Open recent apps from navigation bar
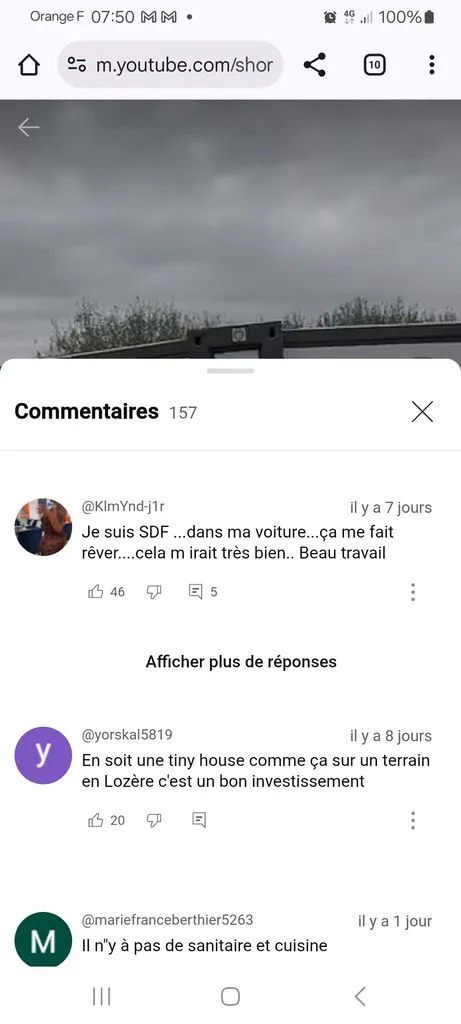 coord(101,997)
